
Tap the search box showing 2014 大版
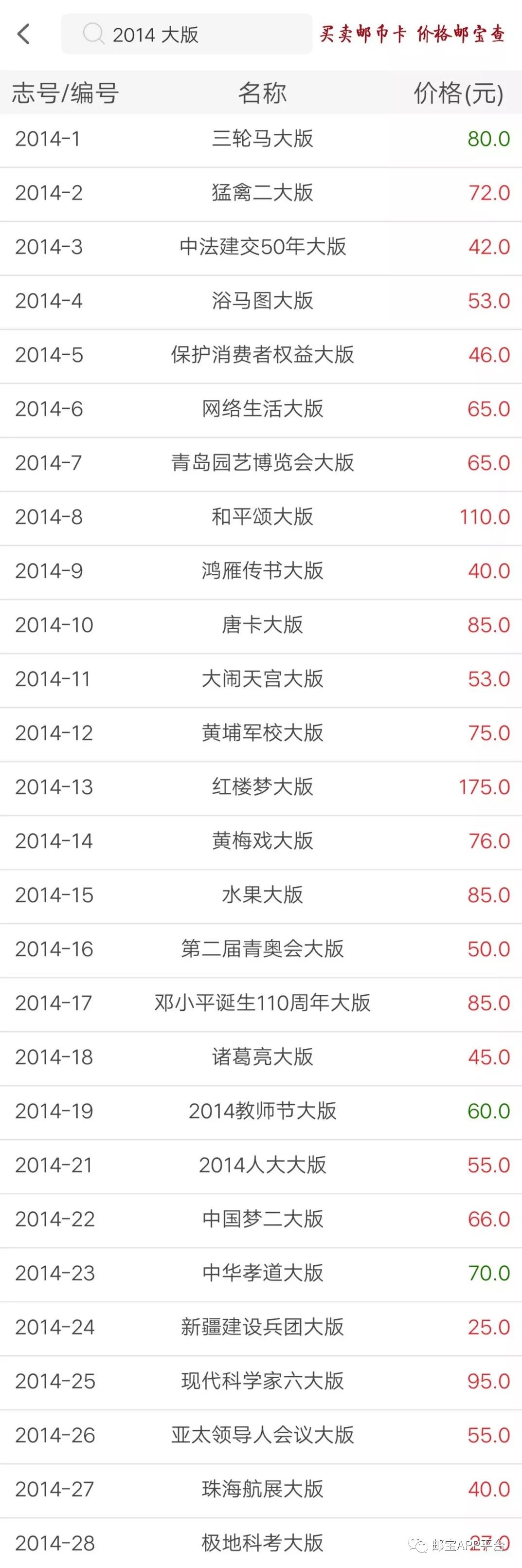click(x=186, y=34)
